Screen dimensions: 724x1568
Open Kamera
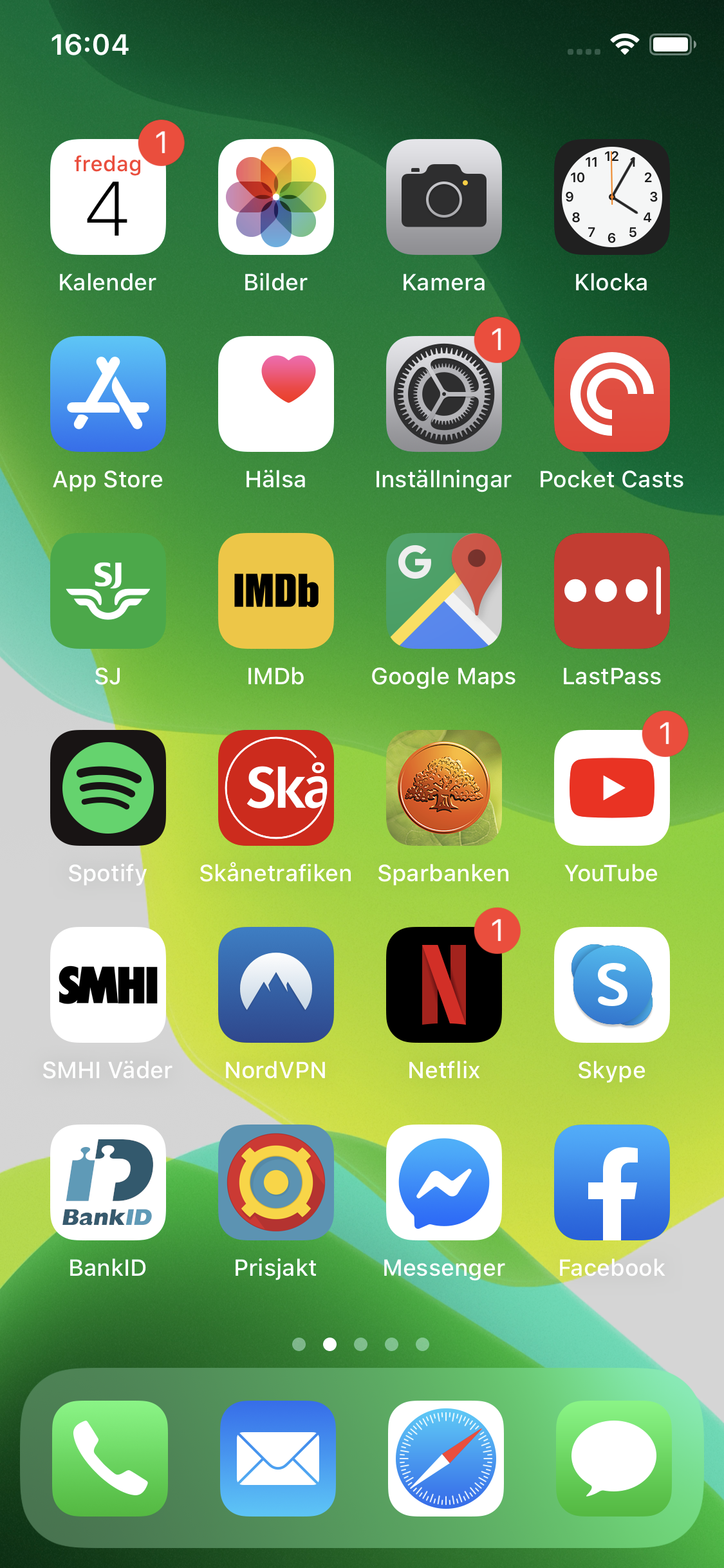pos(444,197)
